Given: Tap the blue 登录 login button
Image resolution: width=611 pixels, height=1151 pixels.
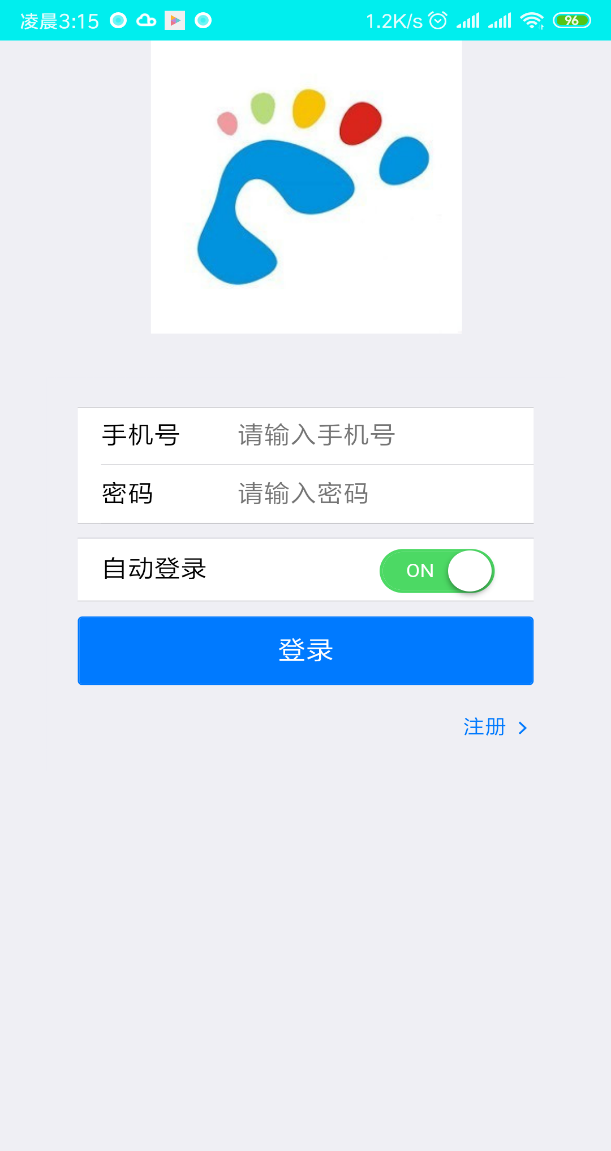Looking at the screenshot, I should point(305,651).
